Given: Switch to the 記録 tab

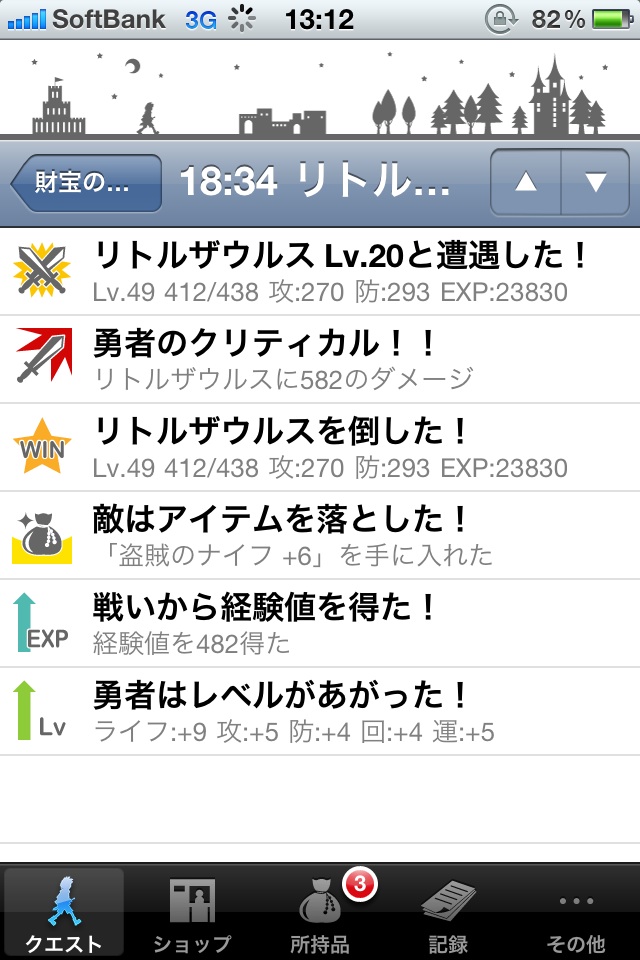Looking at the screenshot, I should point(448,914).
